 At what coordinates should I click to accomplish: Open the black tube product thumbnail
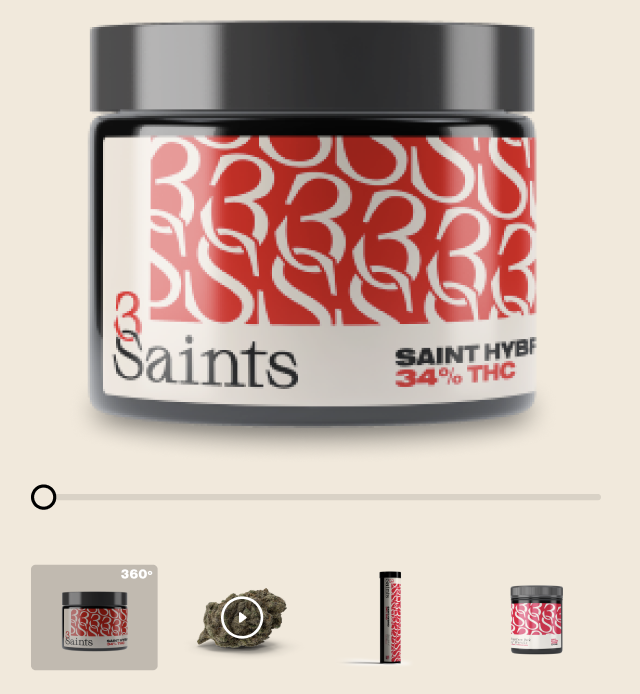point(390,617)
